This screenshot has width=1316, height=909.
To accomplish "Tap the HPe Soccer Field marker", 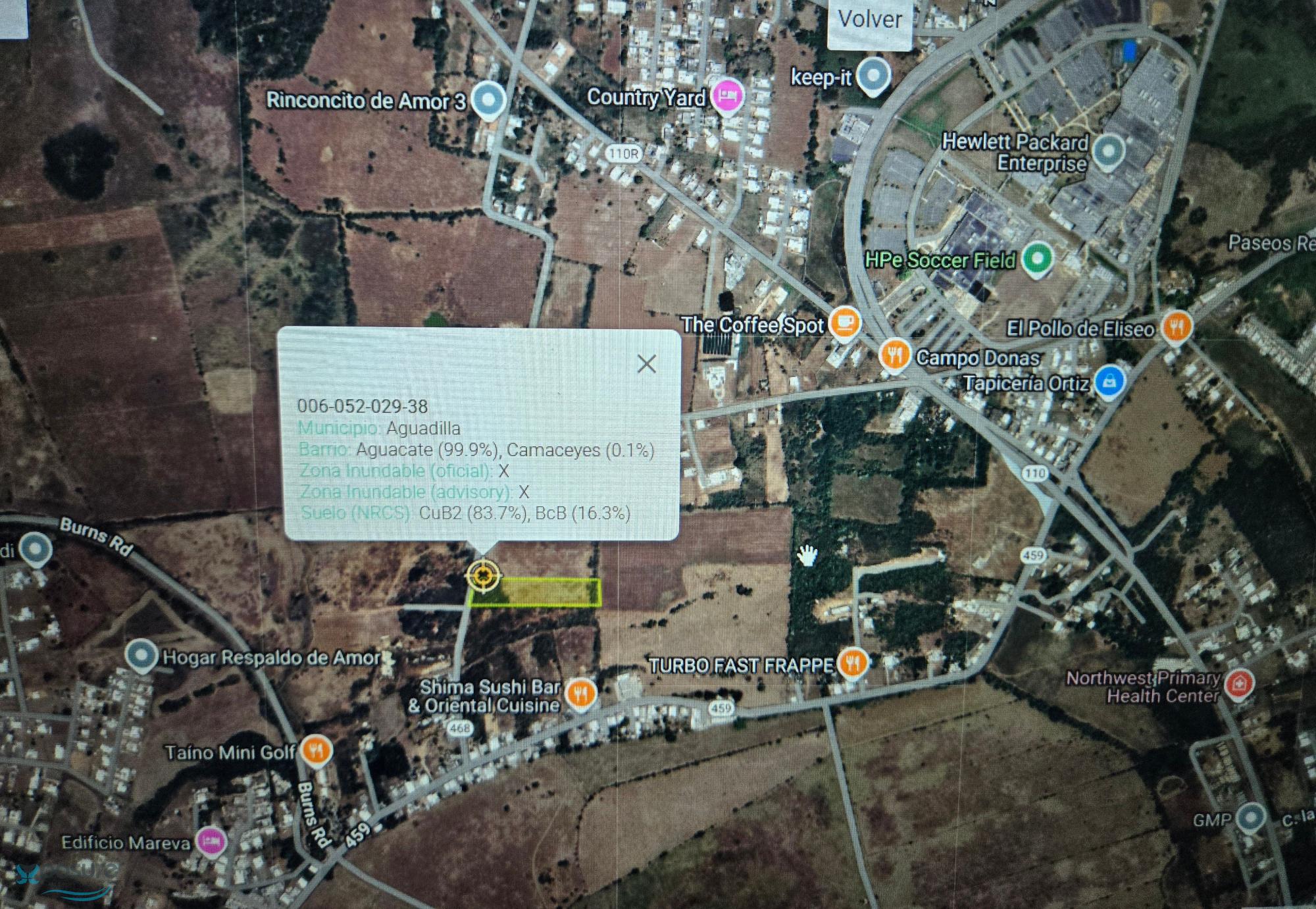I will [x=1037, y=258].
